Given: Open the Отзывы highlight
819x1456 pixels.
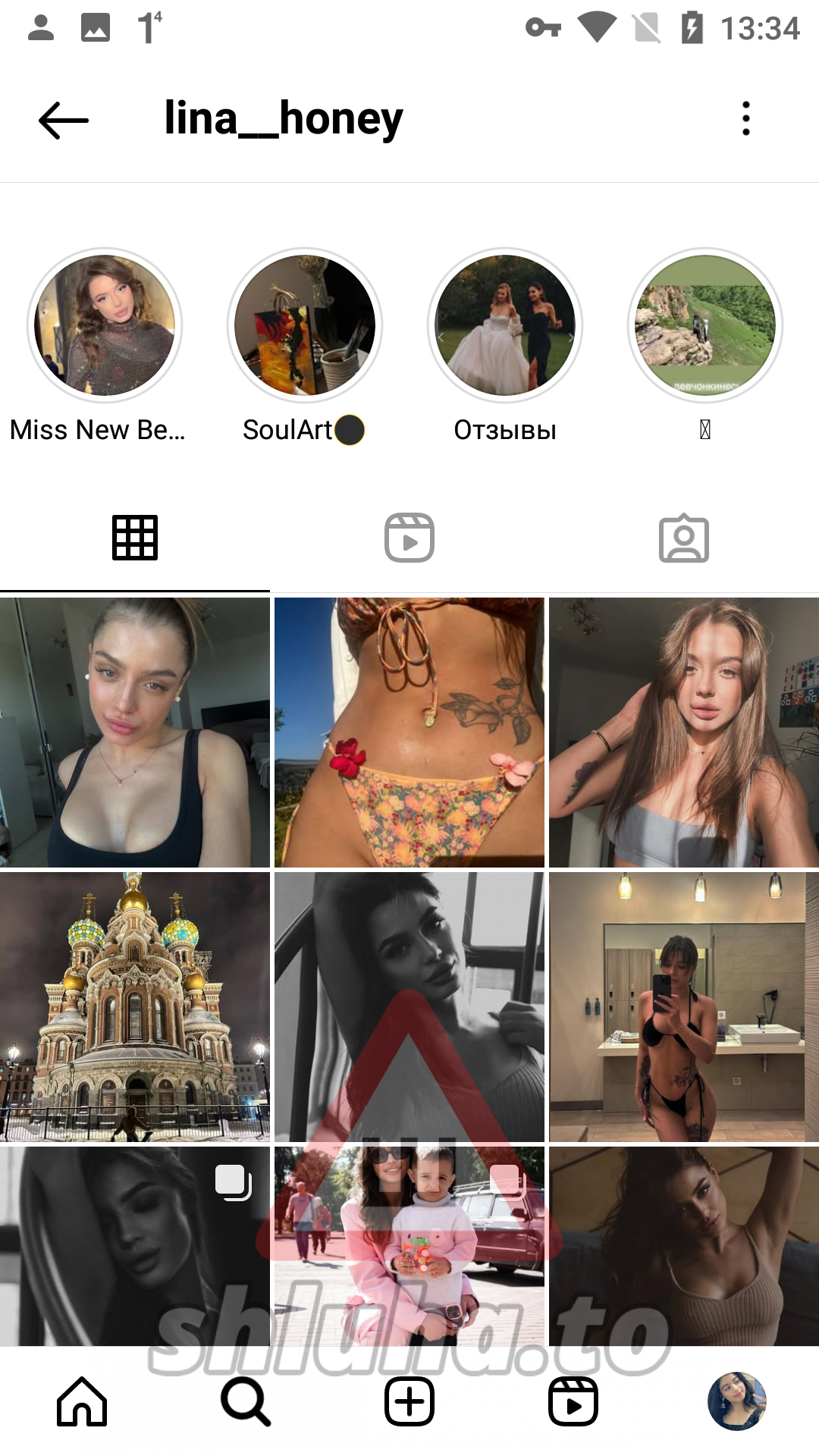Looking at the screenshot, I should [x=505, y=325].
